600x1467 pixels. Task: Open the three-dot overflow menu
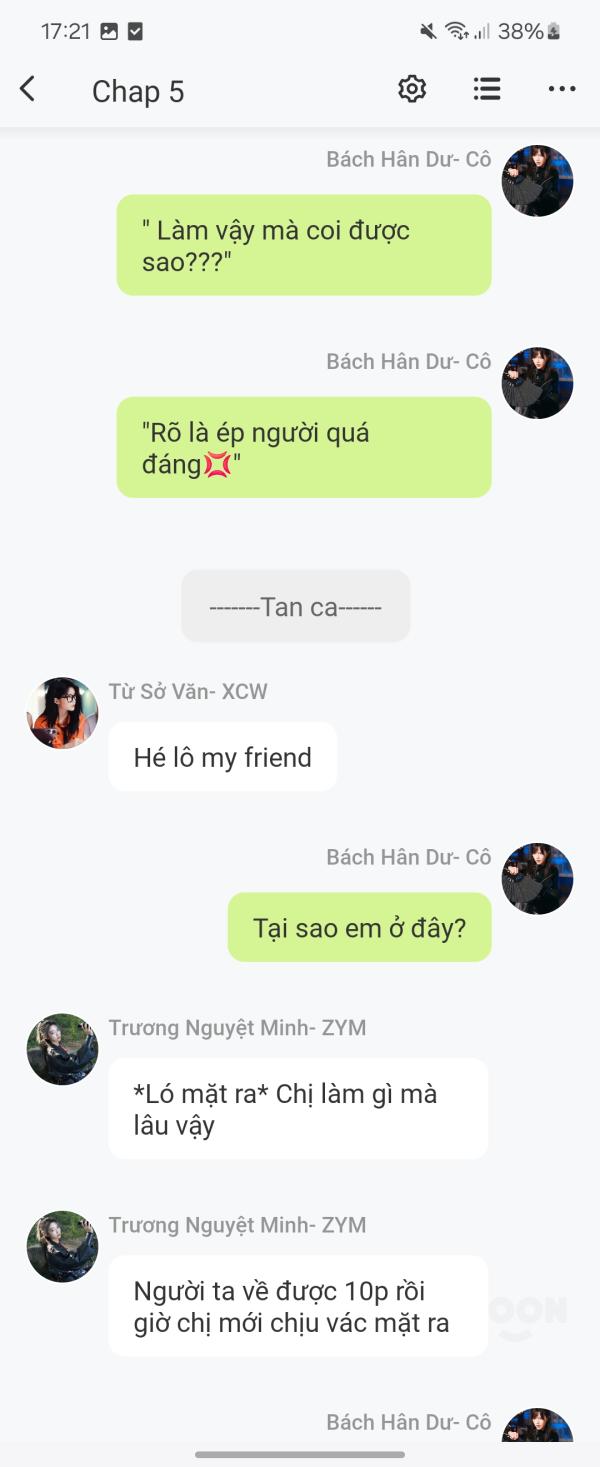562,89
